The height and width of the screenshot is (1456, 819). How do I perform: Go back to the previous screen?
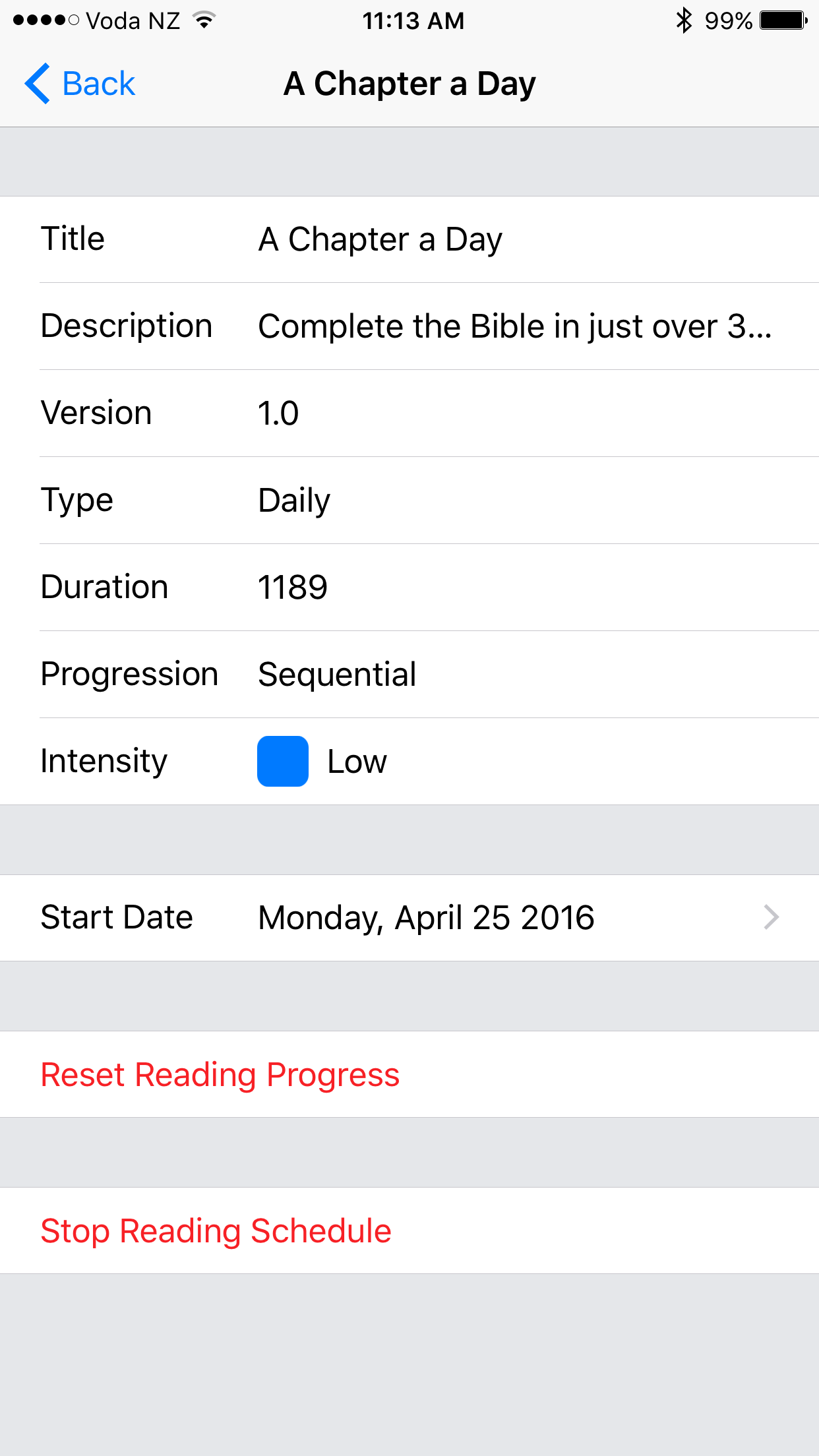click(x=80, y=84)
